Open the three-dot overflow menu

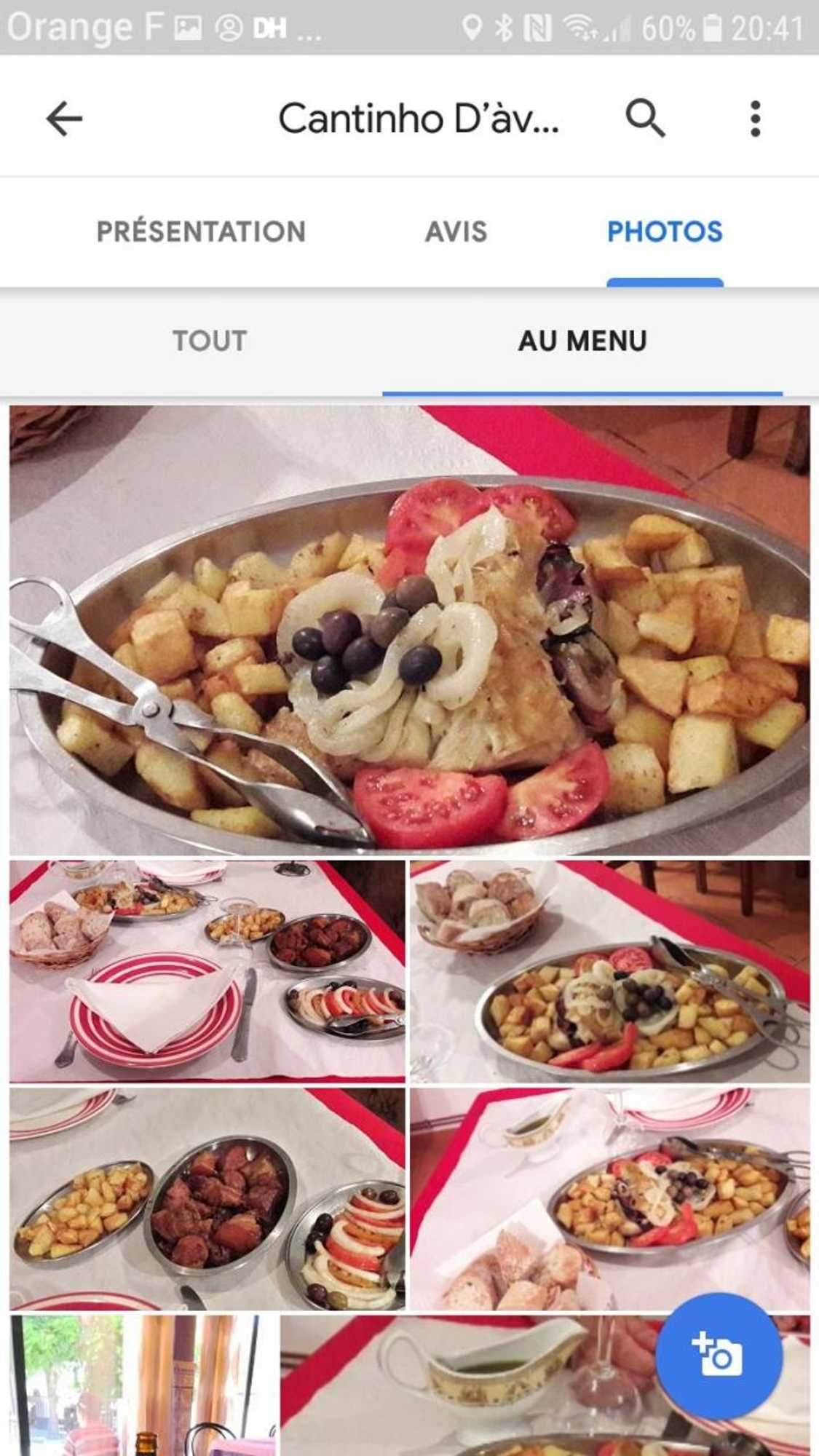755,119
